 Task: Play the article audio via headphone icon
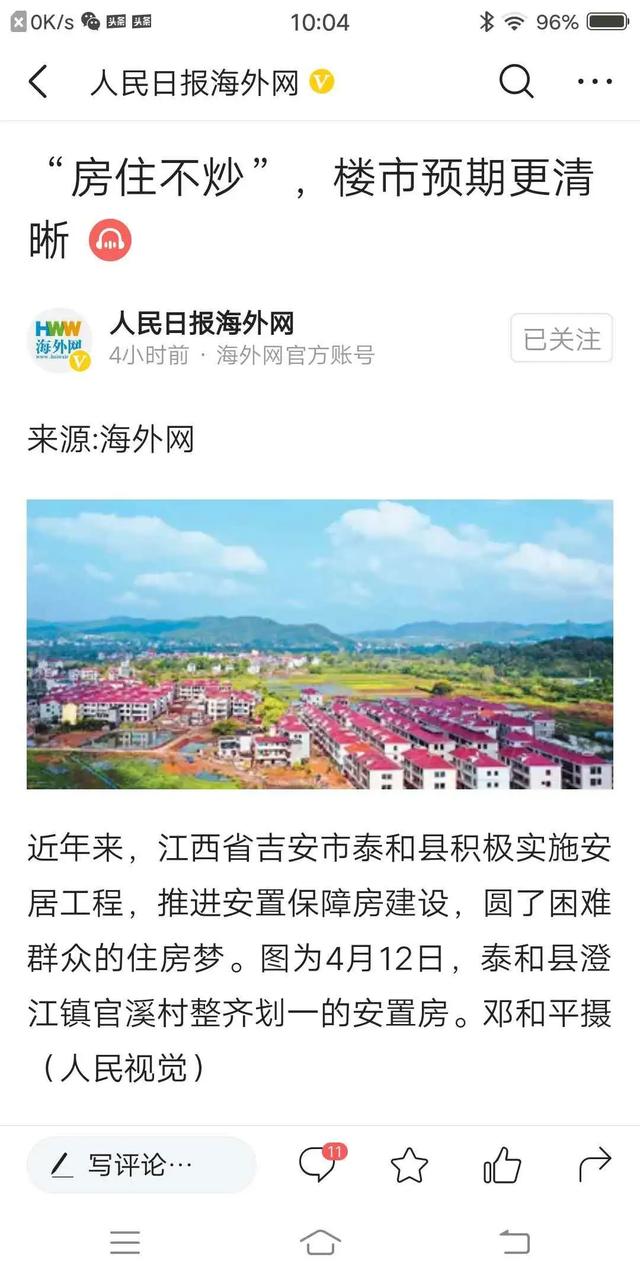coord(110,240)
